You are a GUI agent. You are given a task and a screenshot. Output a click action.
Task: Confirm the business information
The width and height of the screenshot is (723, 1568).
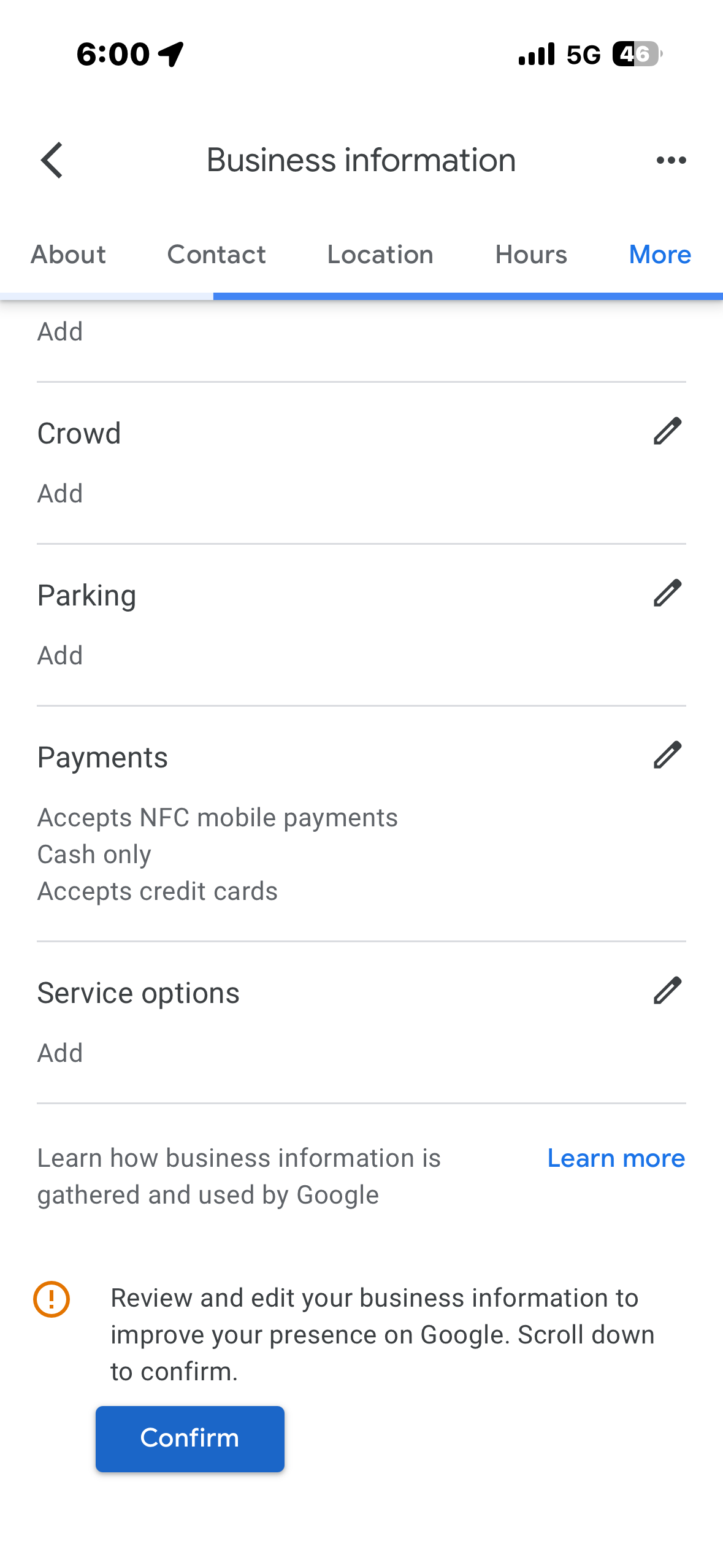pyautogui.click(x=189, y=1439)
